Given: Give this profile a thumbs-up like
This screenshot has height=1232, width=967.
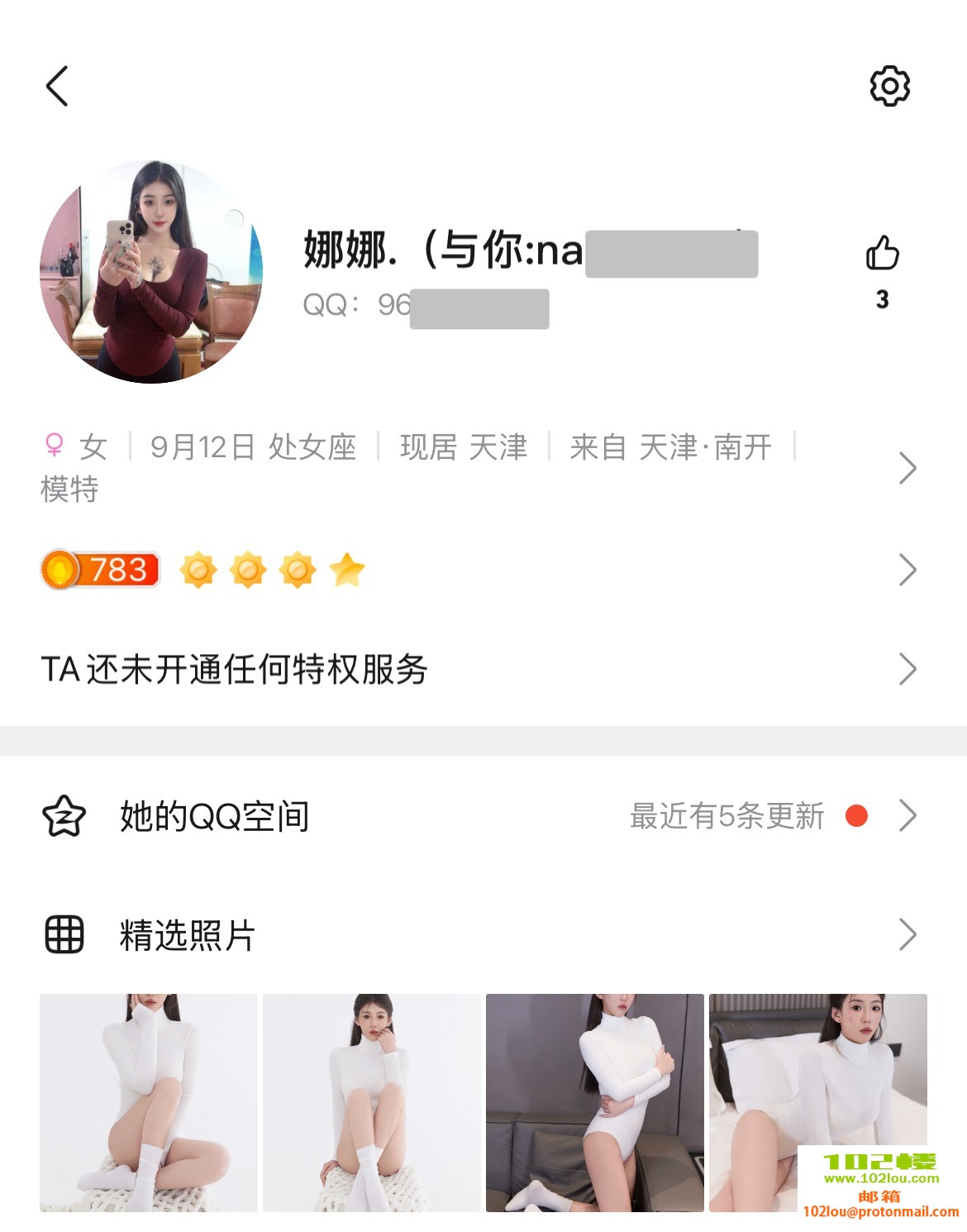Looking at the screenshot, I should (x=882, y=254).
